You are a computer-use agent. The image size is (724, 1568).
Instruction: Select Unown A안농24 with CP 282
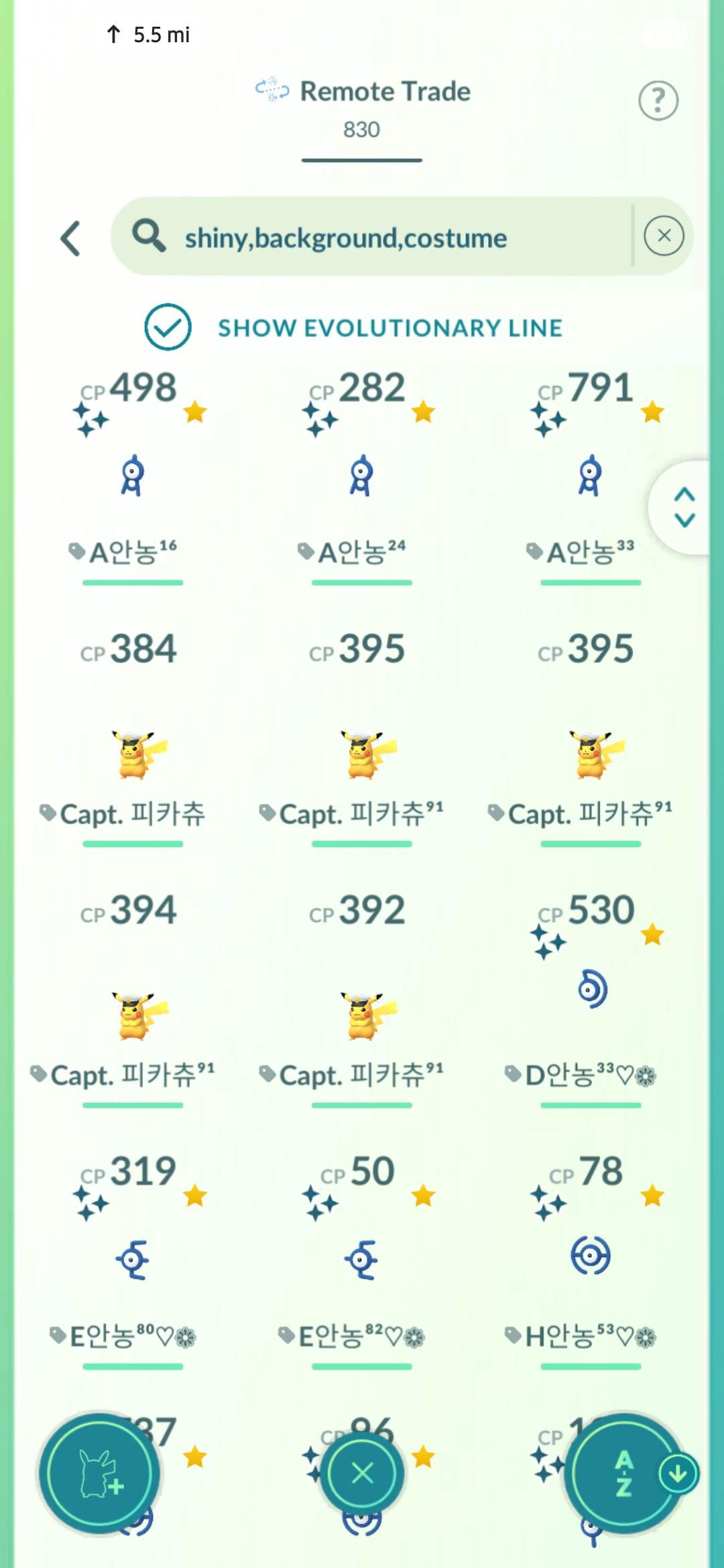(x=361, y=476)
